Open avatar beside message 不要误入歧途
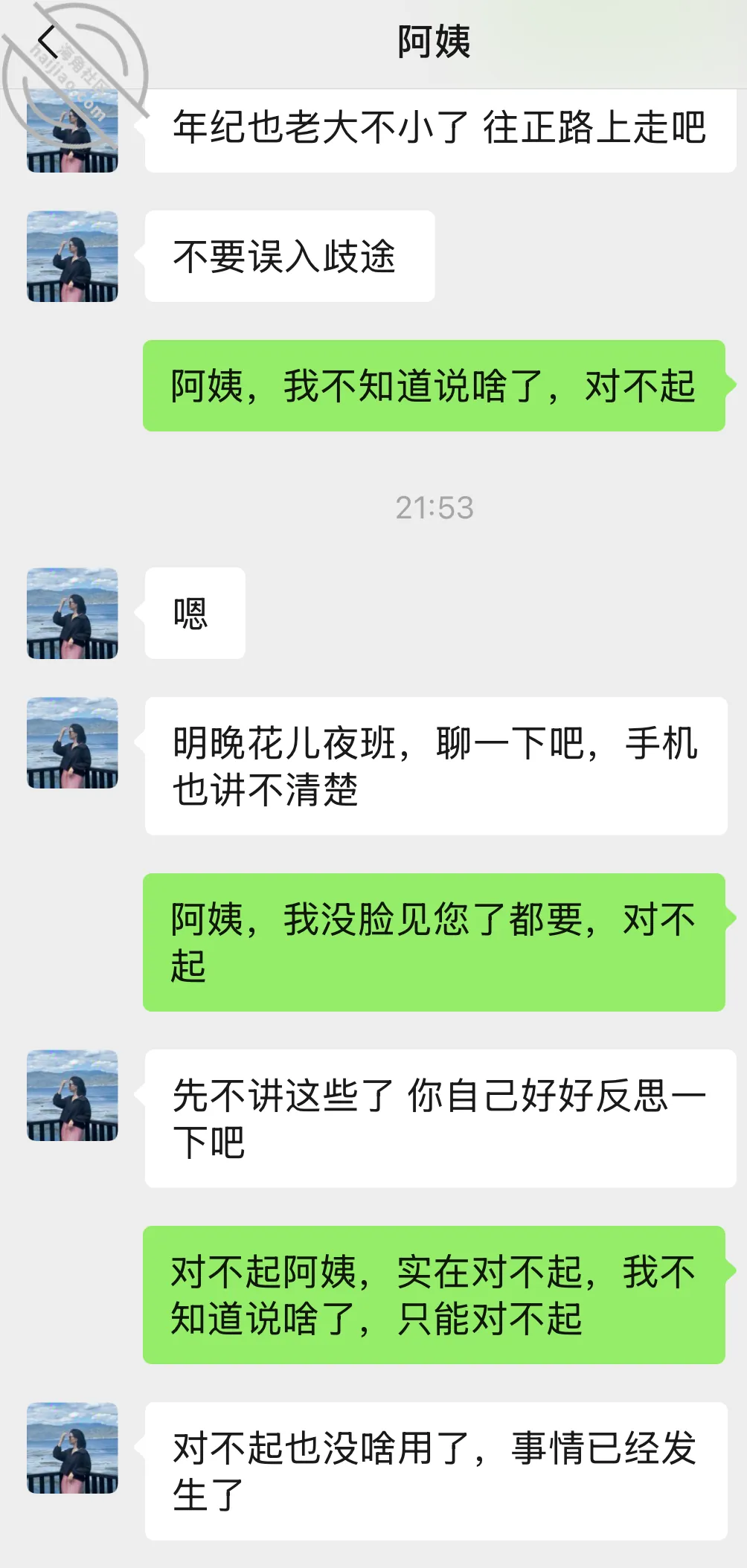Screen dimensions: 747x1568 point(72,256)
